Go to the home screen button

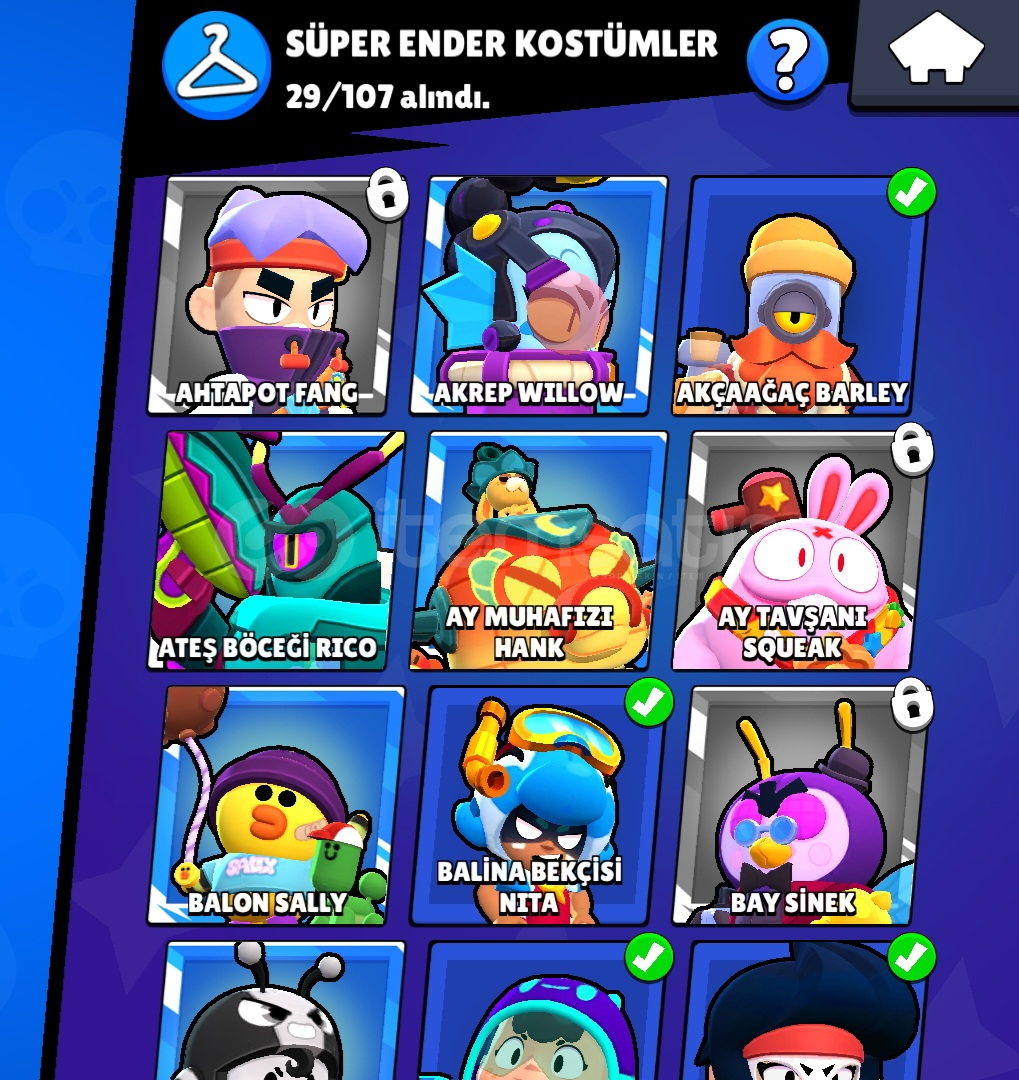(x=937, y=48)
